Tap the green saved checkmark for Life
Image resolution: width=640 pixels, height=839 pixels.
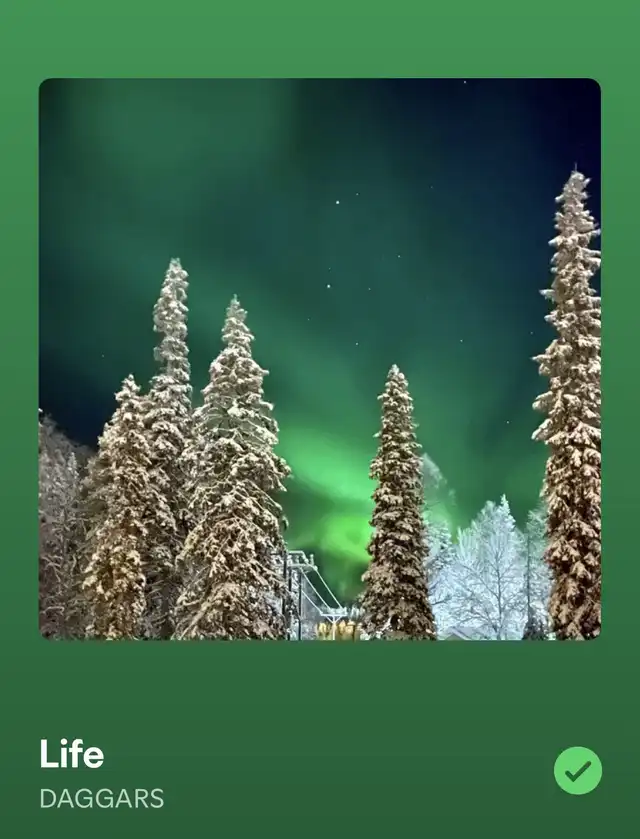(578, 770)
